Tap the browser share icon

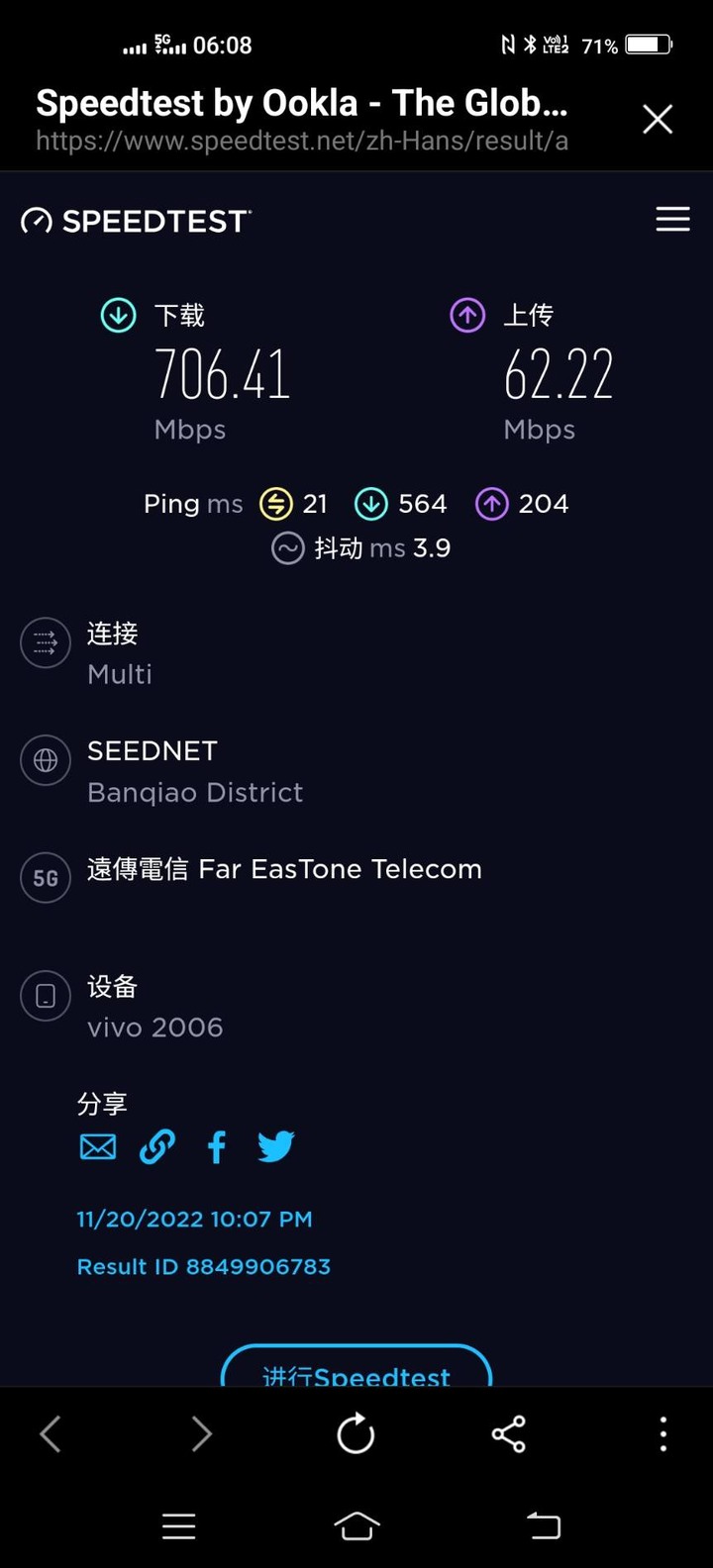click(x=509, y=1433)
